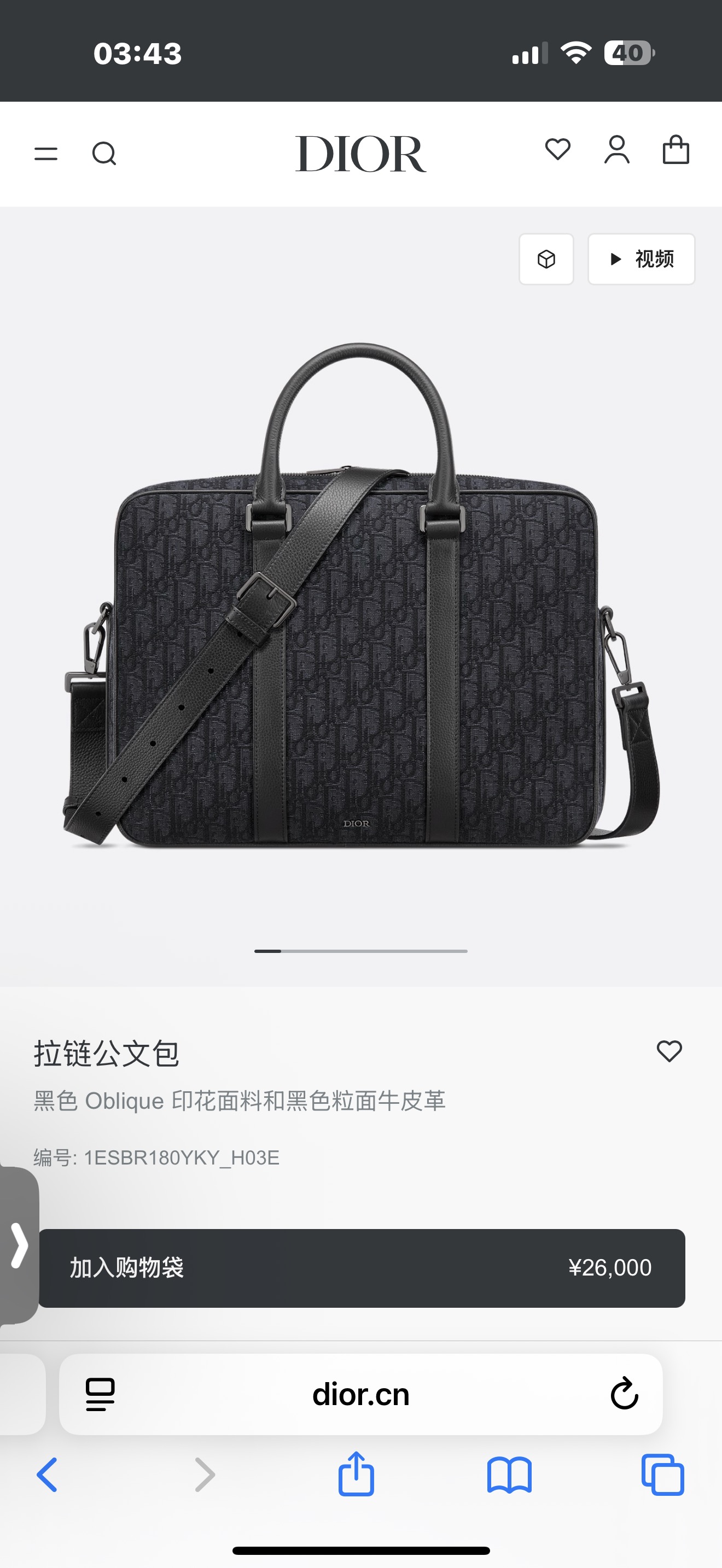This screenshot has height=1568, width=722.
Task: Add 拉链公文包 to wishlist
Action: (x=669, y=1051)
